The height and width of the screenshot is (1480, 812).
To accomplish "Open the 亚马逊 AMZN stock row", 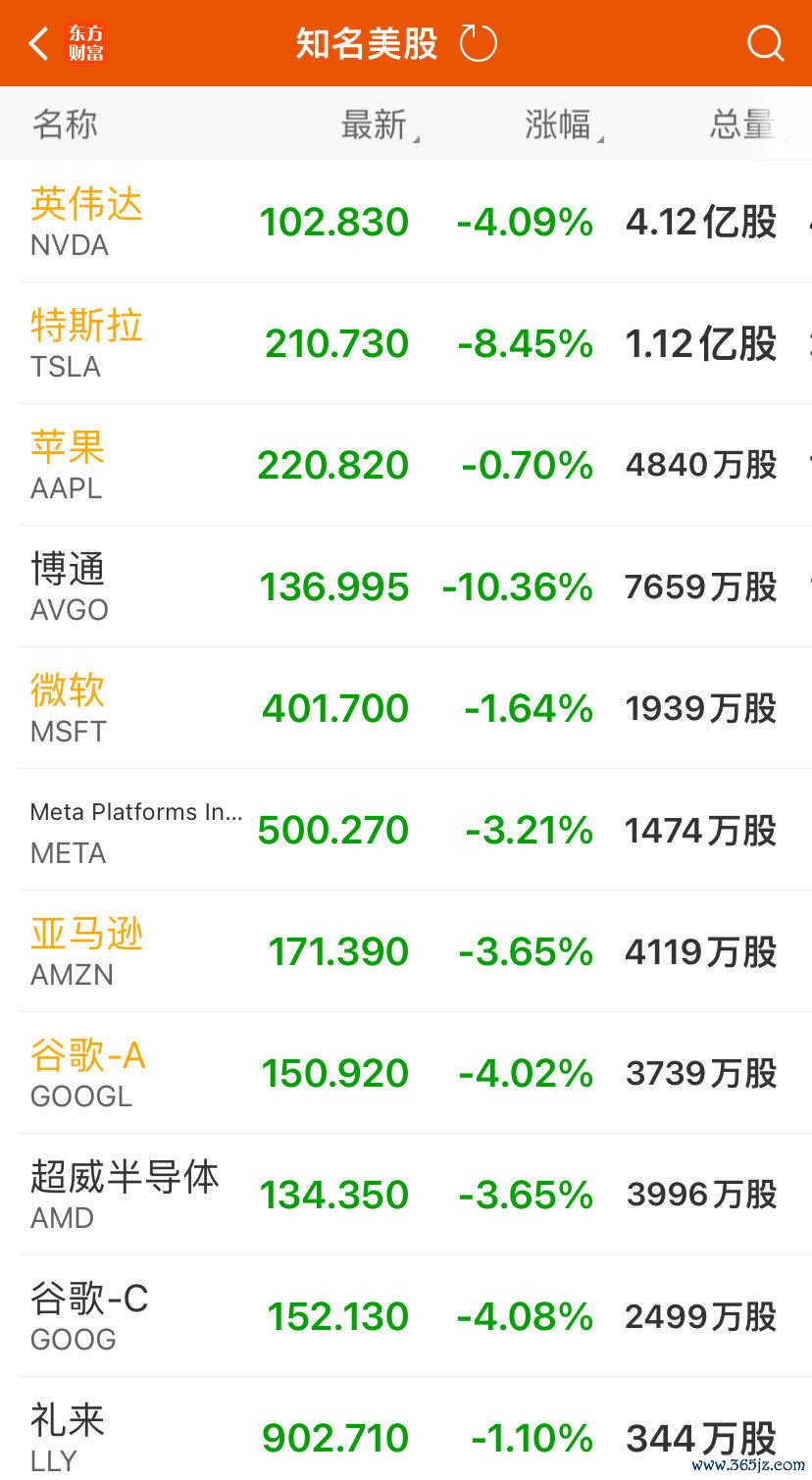I will pos(406,951).
